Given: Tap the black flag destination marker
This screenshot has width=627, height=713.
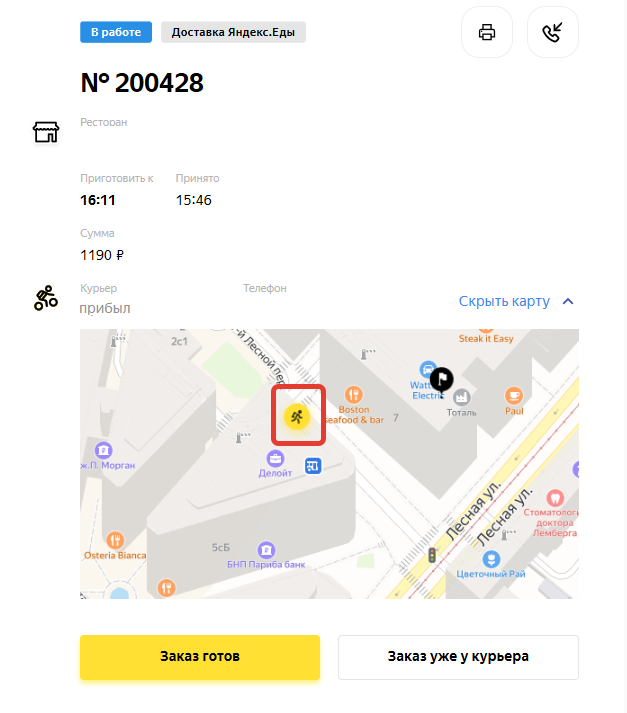Looking at the screenshot, I should pos(441,379).
